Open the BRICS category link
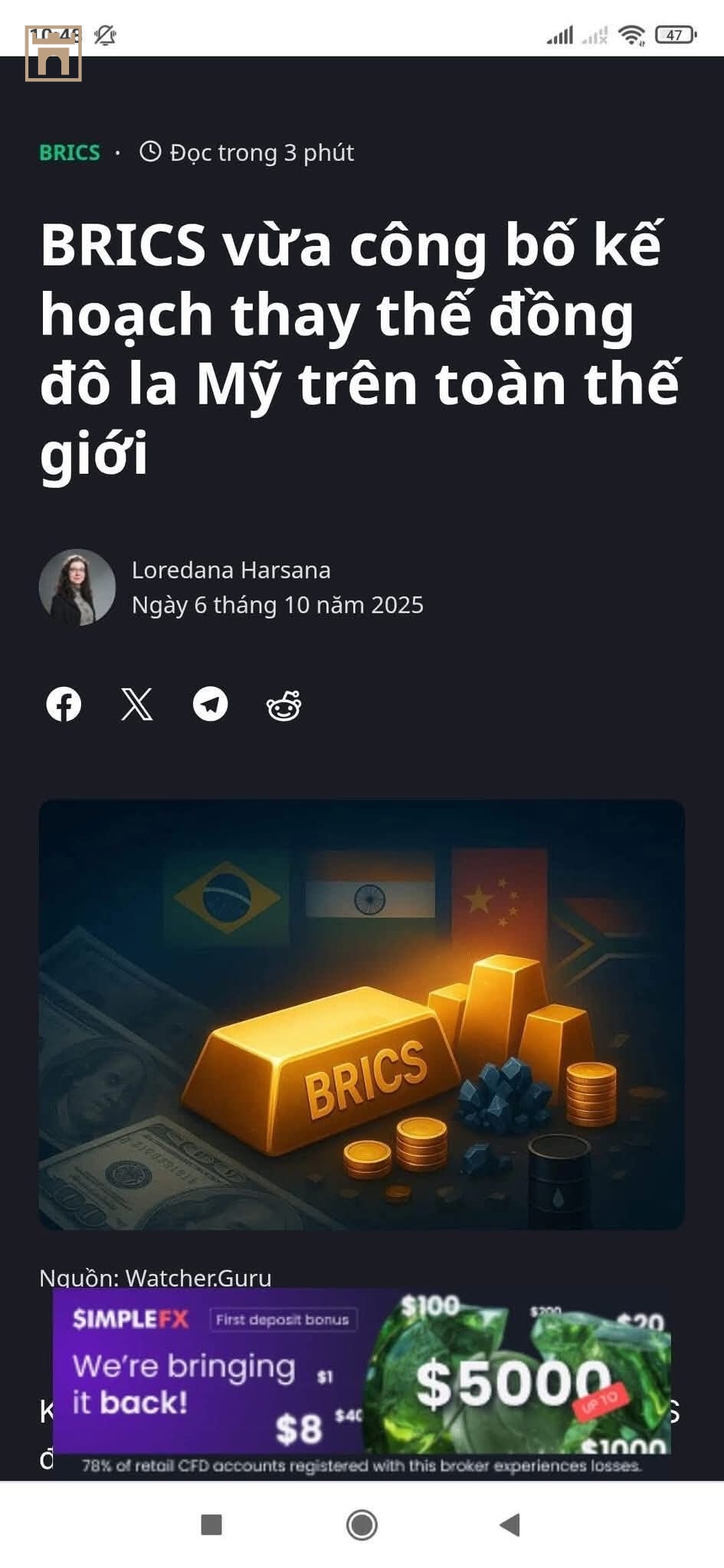This screenshot has height=1568, width=724. [x=70, y=152]
